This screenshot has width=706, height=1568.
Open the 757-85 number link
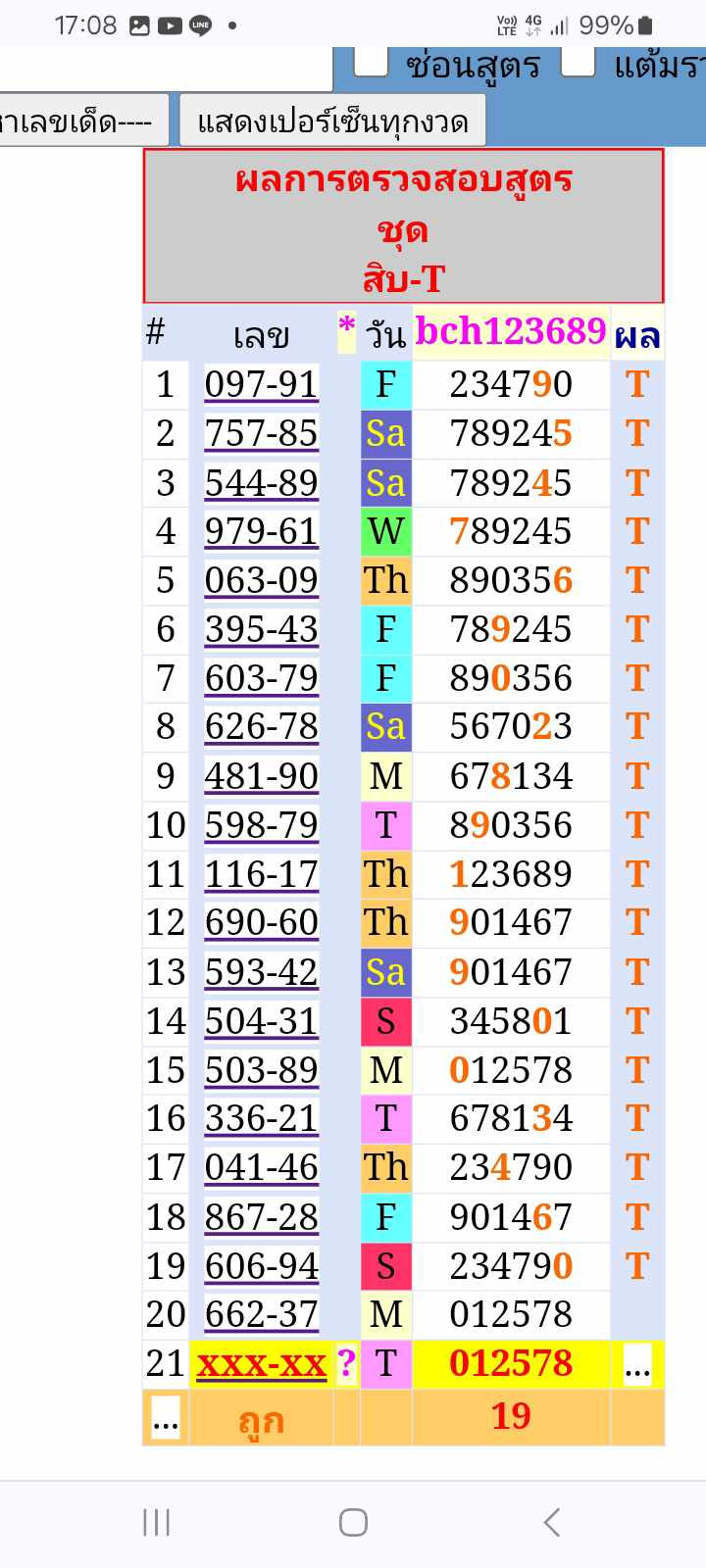tap(261, 433)
